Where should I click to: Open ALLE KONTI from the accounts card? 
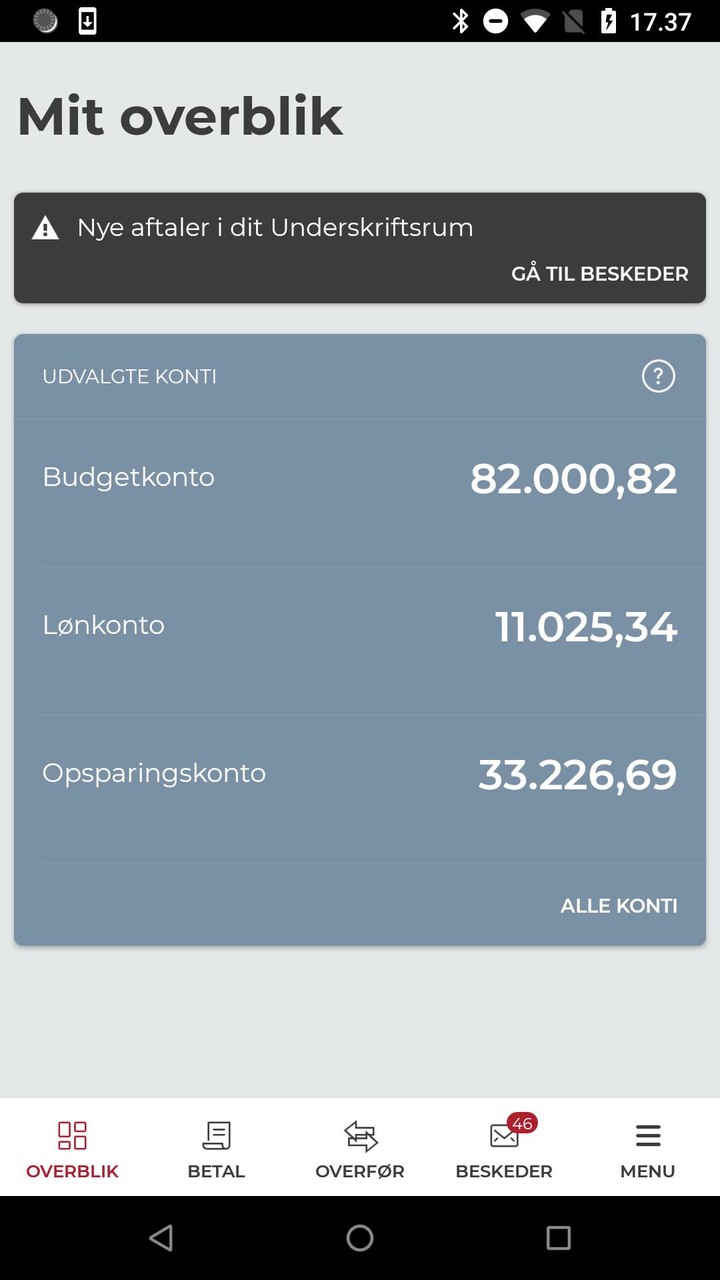coord(619,905)
